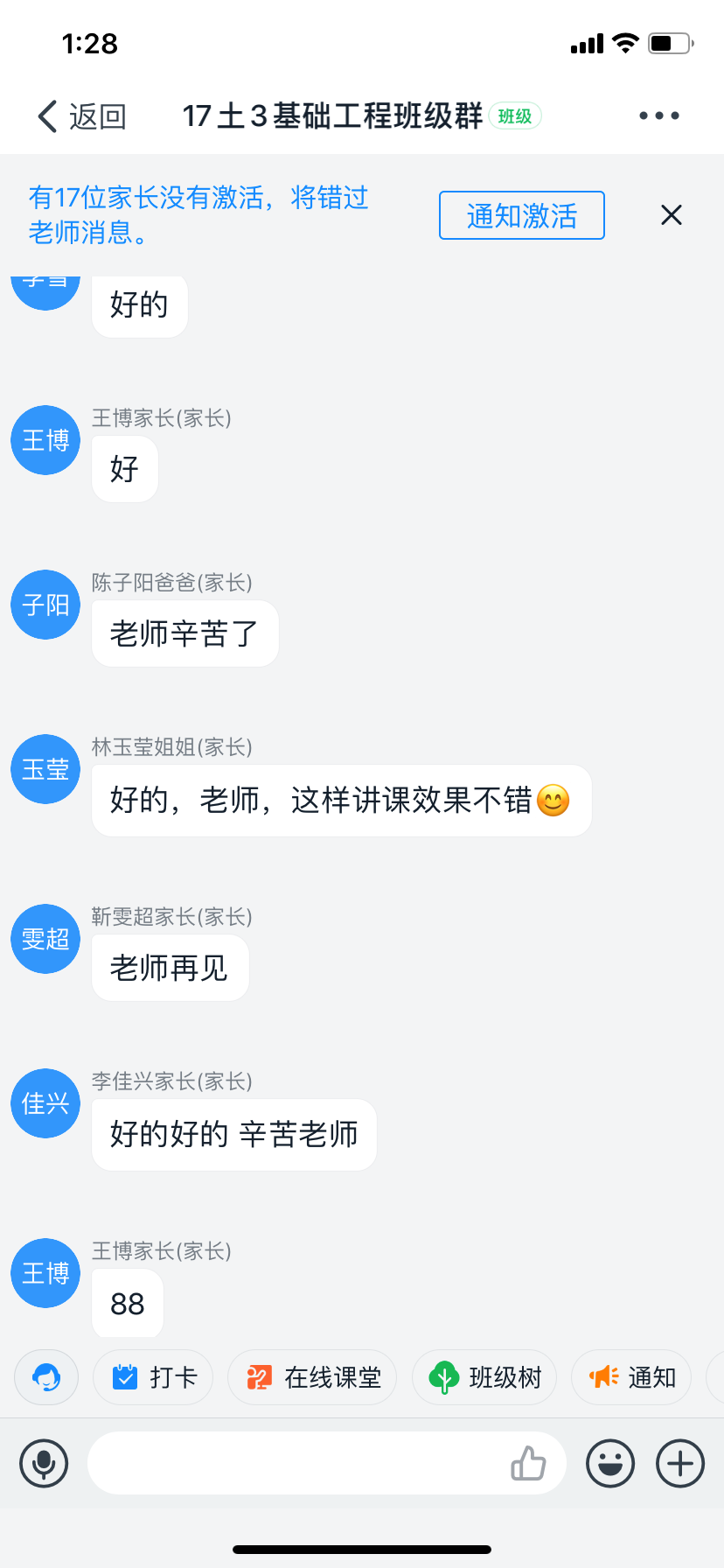Go back using the 返回 button
The image size is (724, 1568).
pyautogui.click(x=81, y=115)
